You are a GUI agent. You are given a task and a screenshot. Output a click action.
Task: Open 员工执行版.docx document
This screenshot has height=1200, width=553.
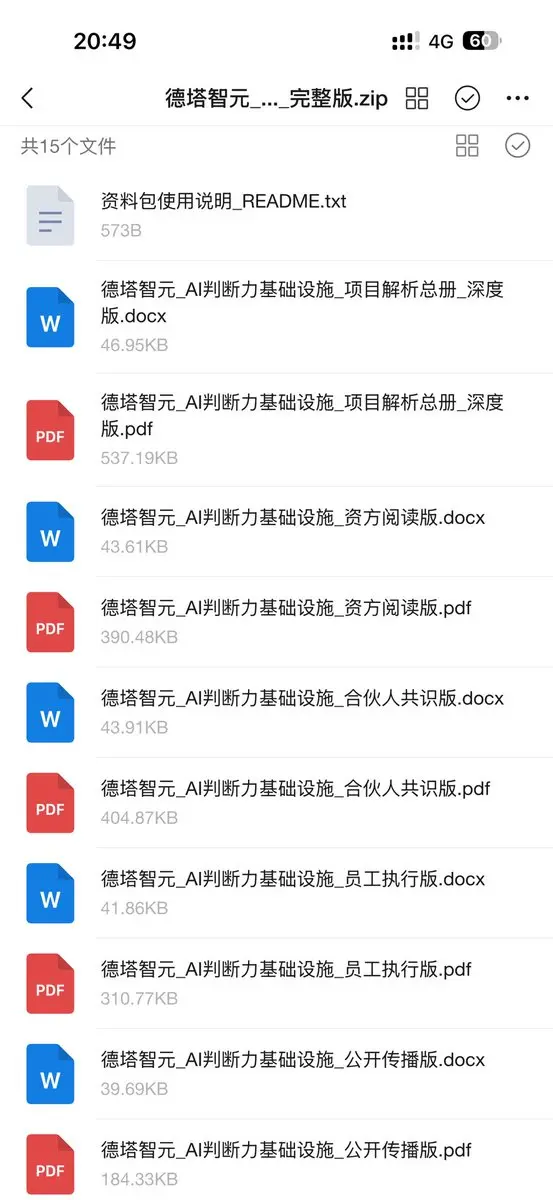(276, 893)
